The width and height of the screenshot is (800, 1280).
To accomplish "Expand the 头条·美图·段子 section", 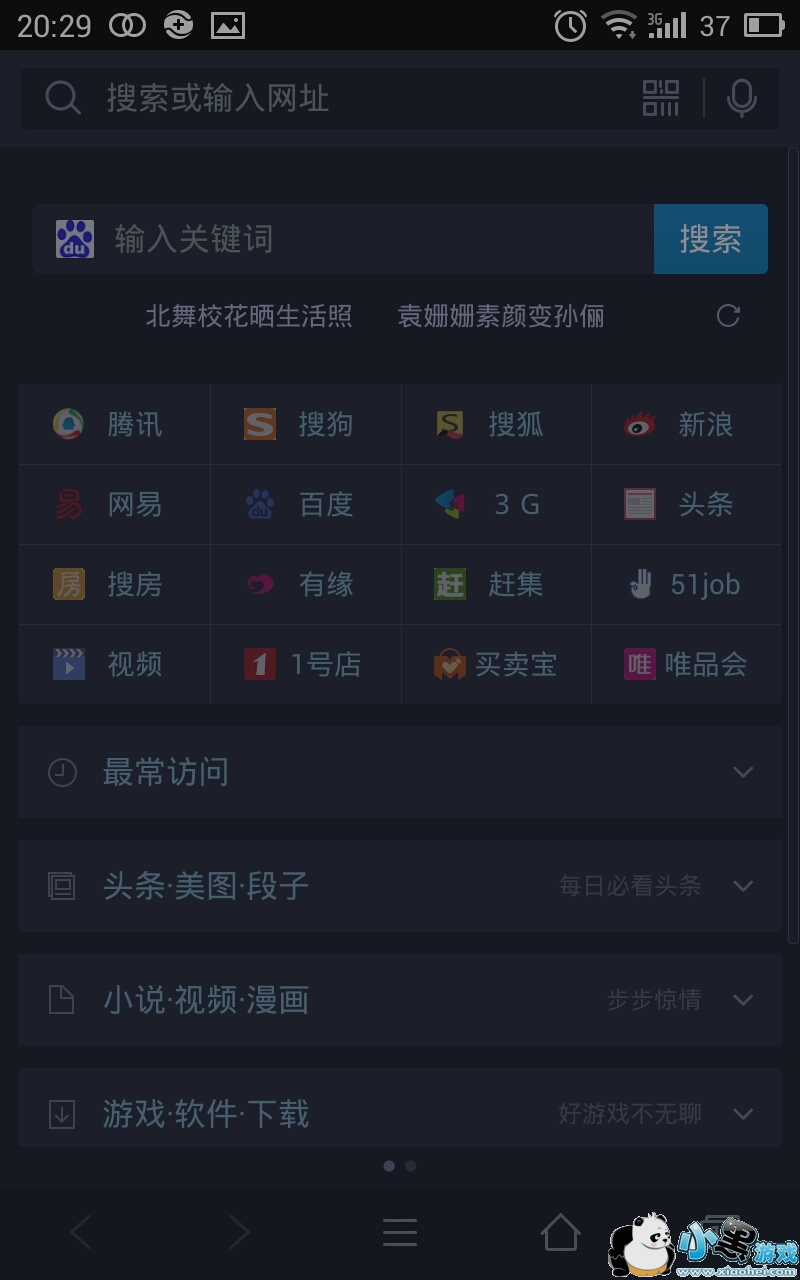I will pyautogui.click(x=400, y=886).
